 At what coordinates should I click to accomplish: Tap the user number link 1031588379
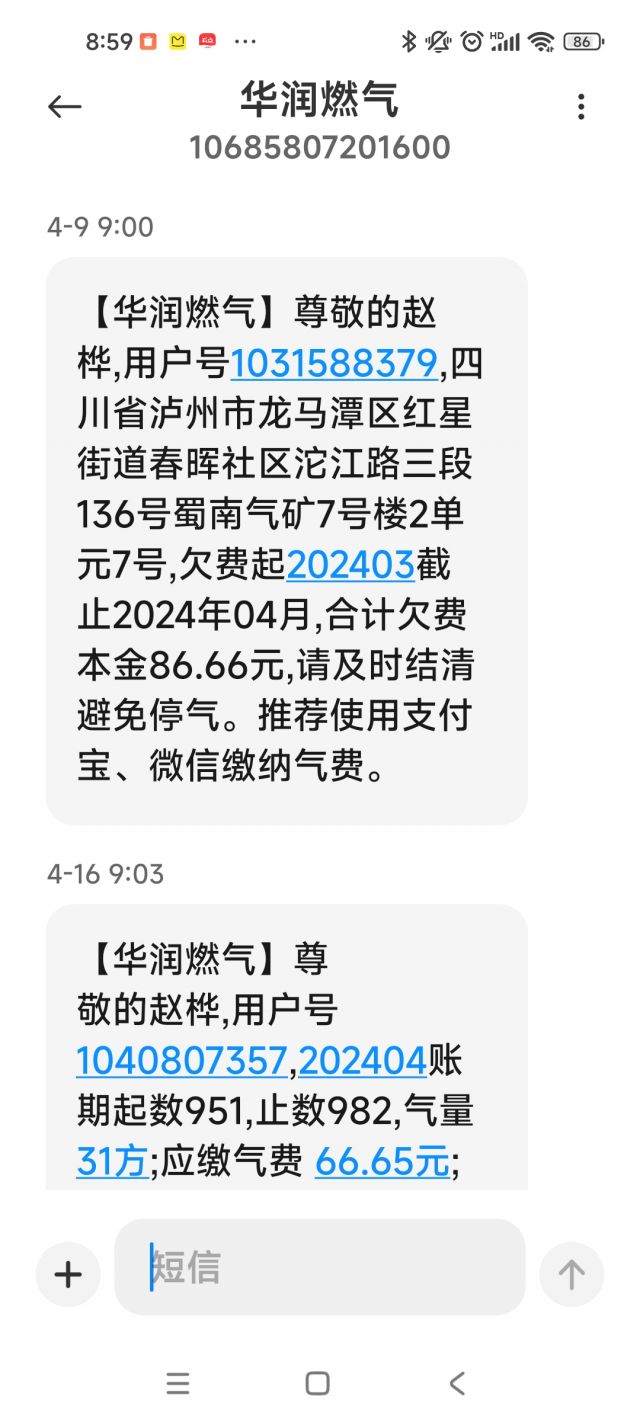click(334, 365)
